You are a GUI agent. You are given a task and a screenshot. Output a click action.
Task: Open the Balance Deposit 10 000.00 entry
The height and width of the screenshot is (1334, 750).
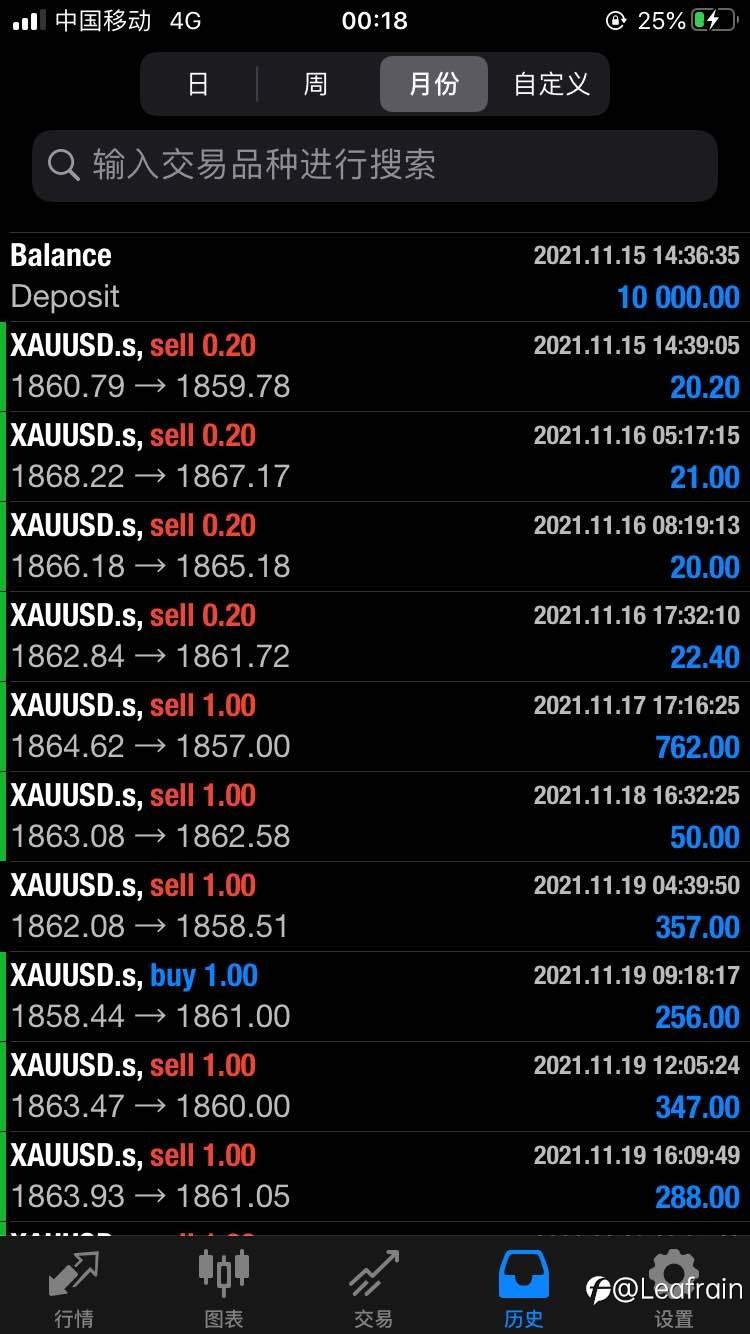point(375,277)
